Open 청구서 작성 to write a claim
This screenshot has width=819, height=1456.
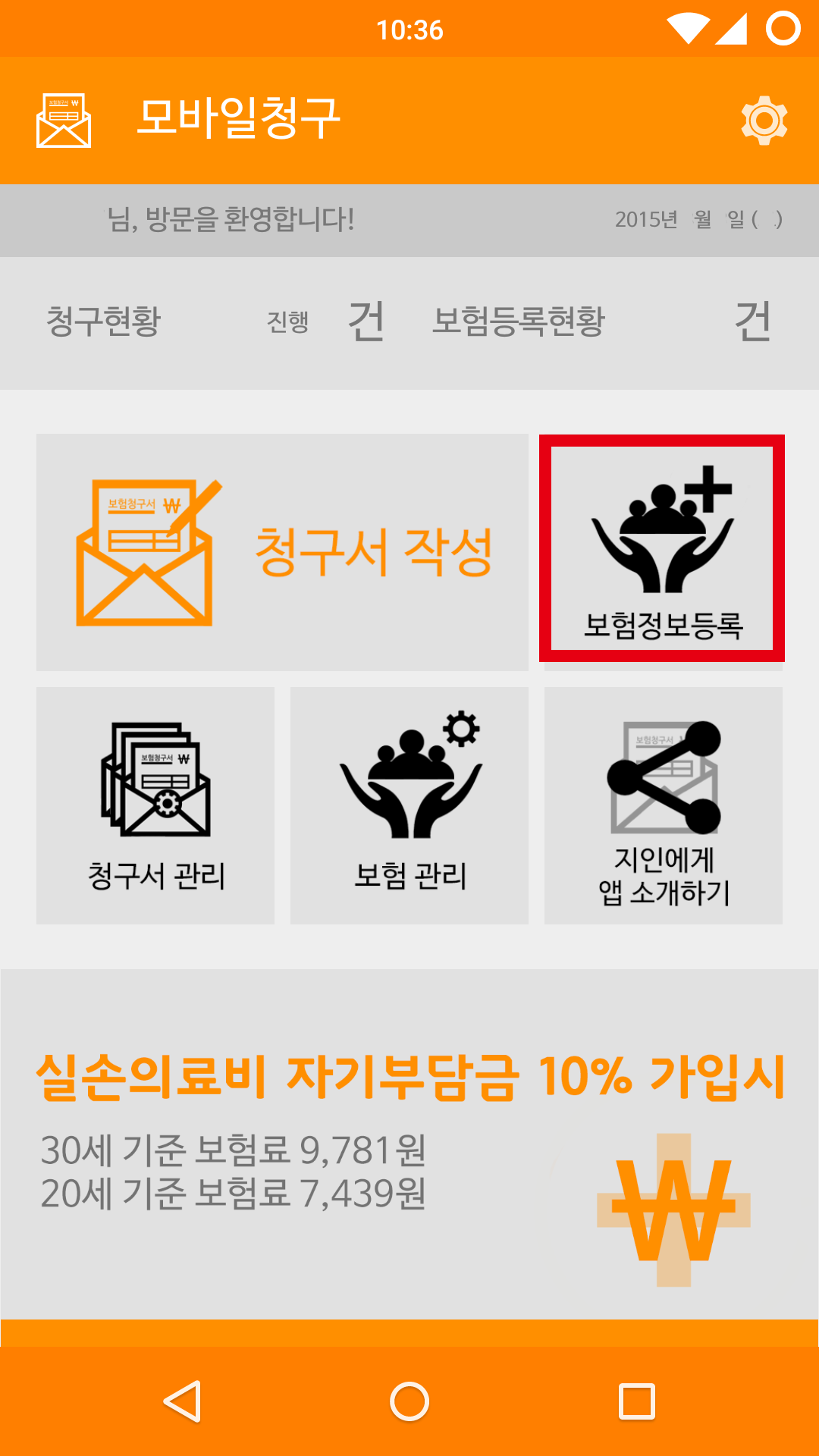click(x=282, y=552)
